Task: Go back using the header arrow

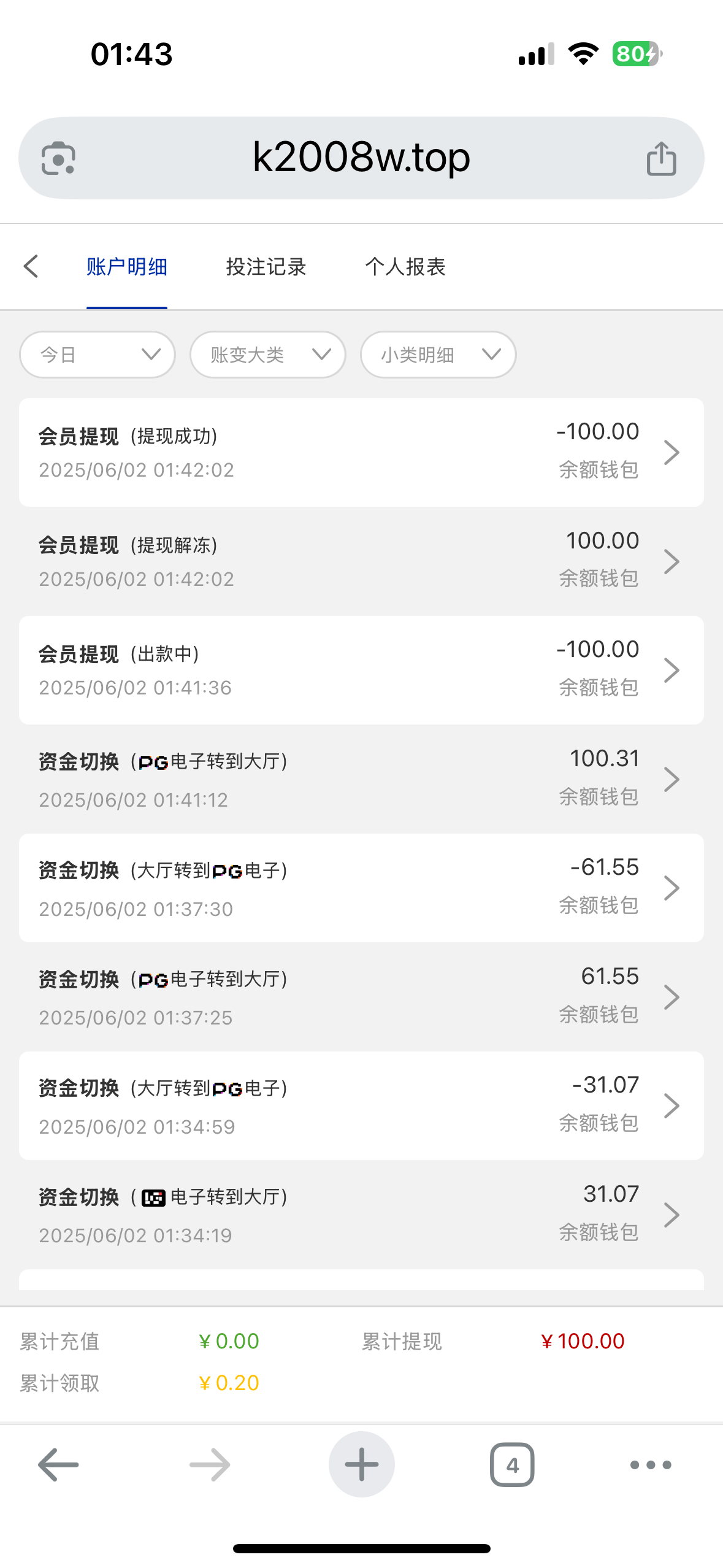Action: pos(31,267)
